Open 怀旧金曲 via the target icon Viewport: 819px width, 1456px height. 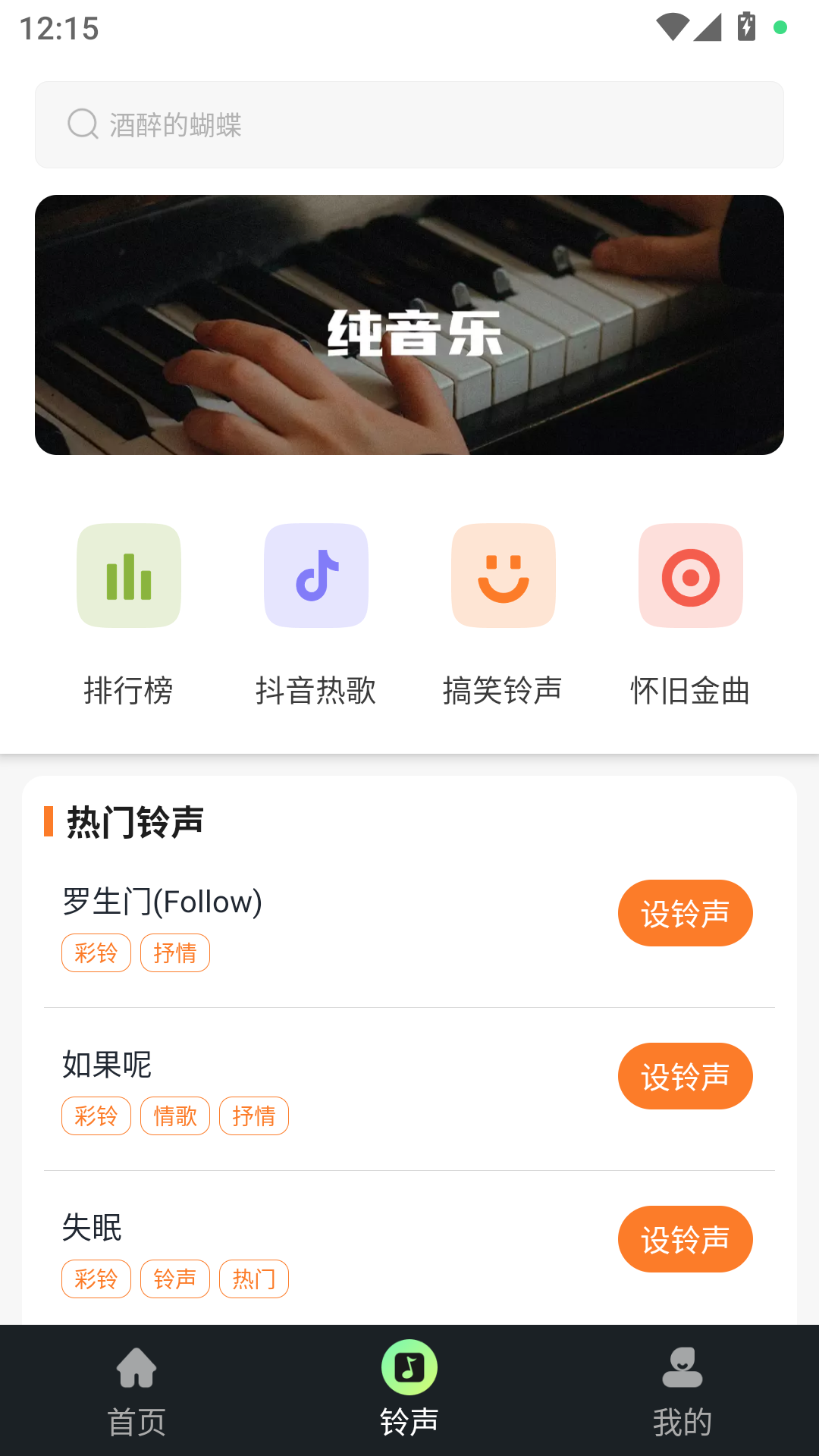pyautogui.click(x=690, y=576)
